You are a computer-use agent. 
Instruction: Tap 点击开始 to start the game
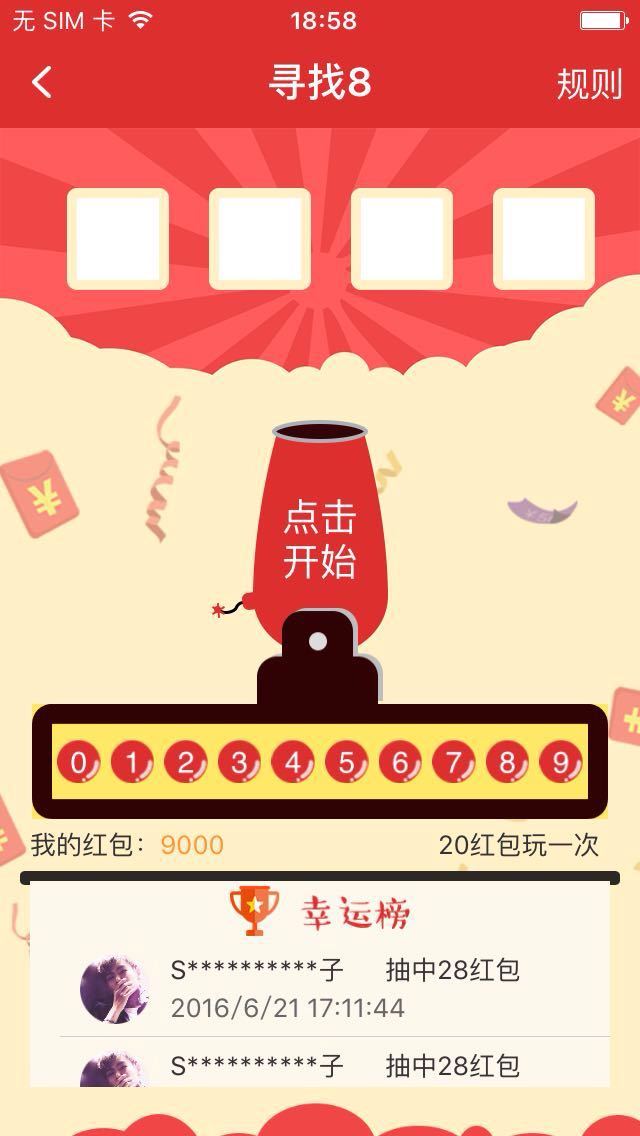point(320,540)
